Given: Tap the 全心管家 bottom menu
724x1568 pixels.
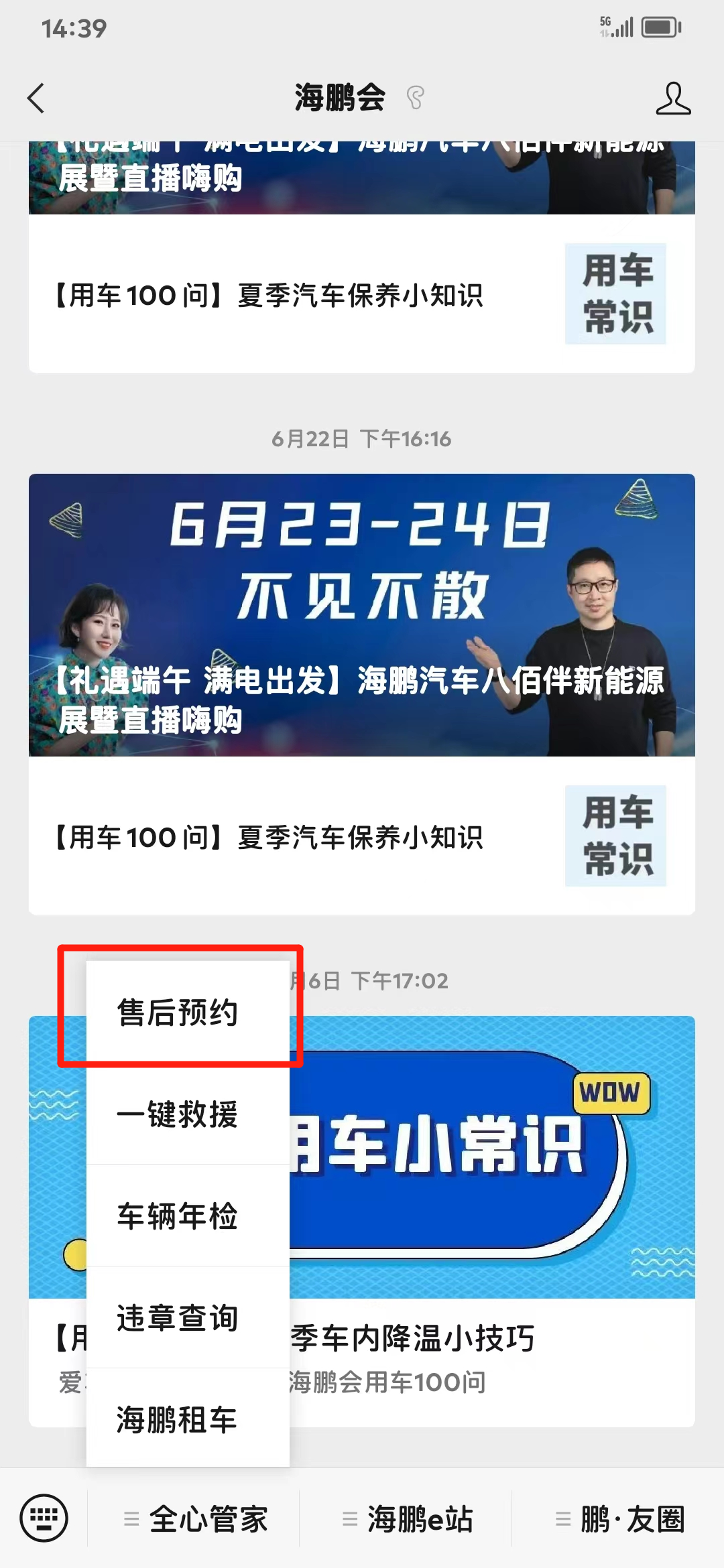Looking at the screenshot, I should tap(196, 1519).
